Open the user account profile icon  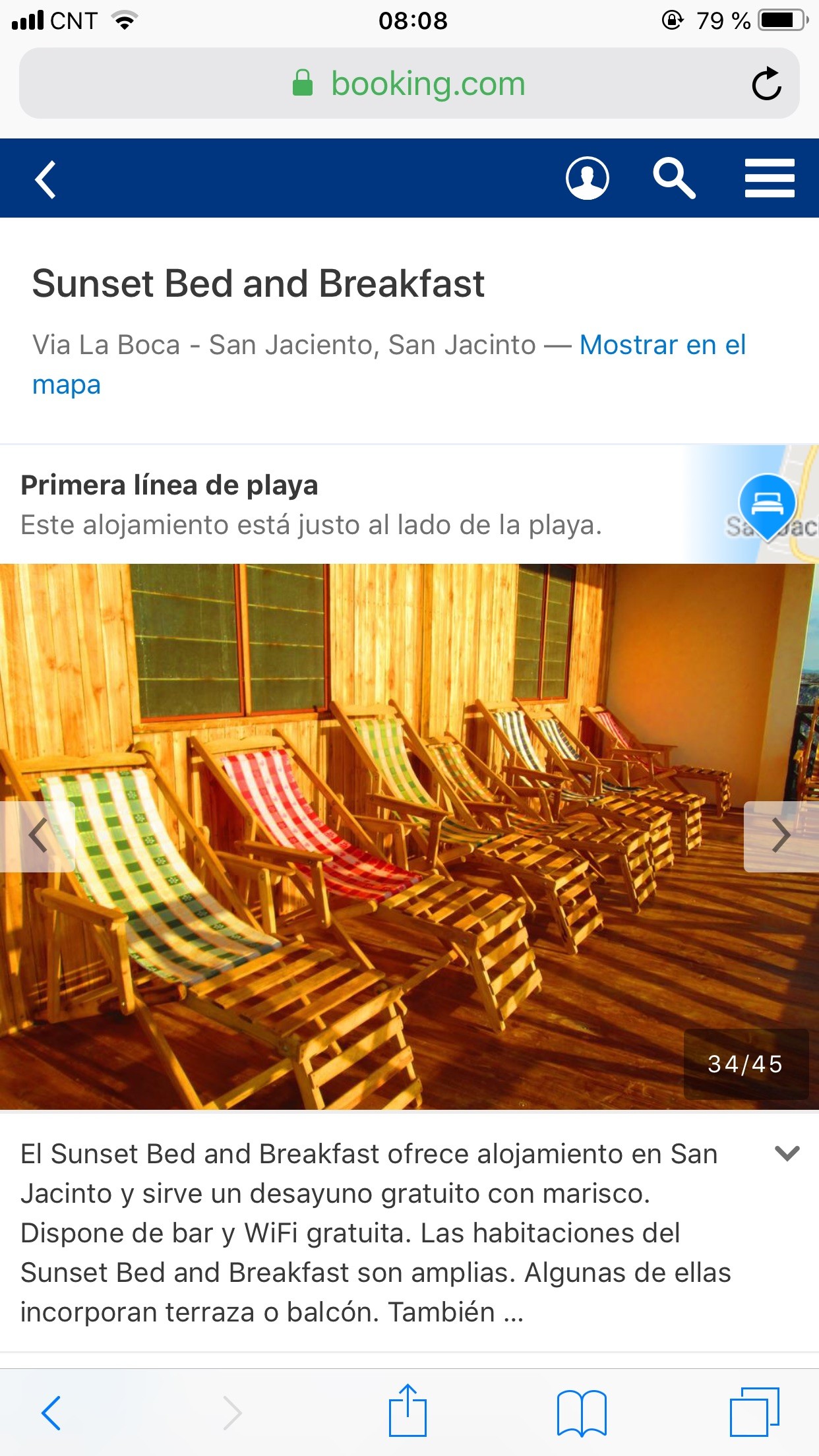[x=587, y=178]
